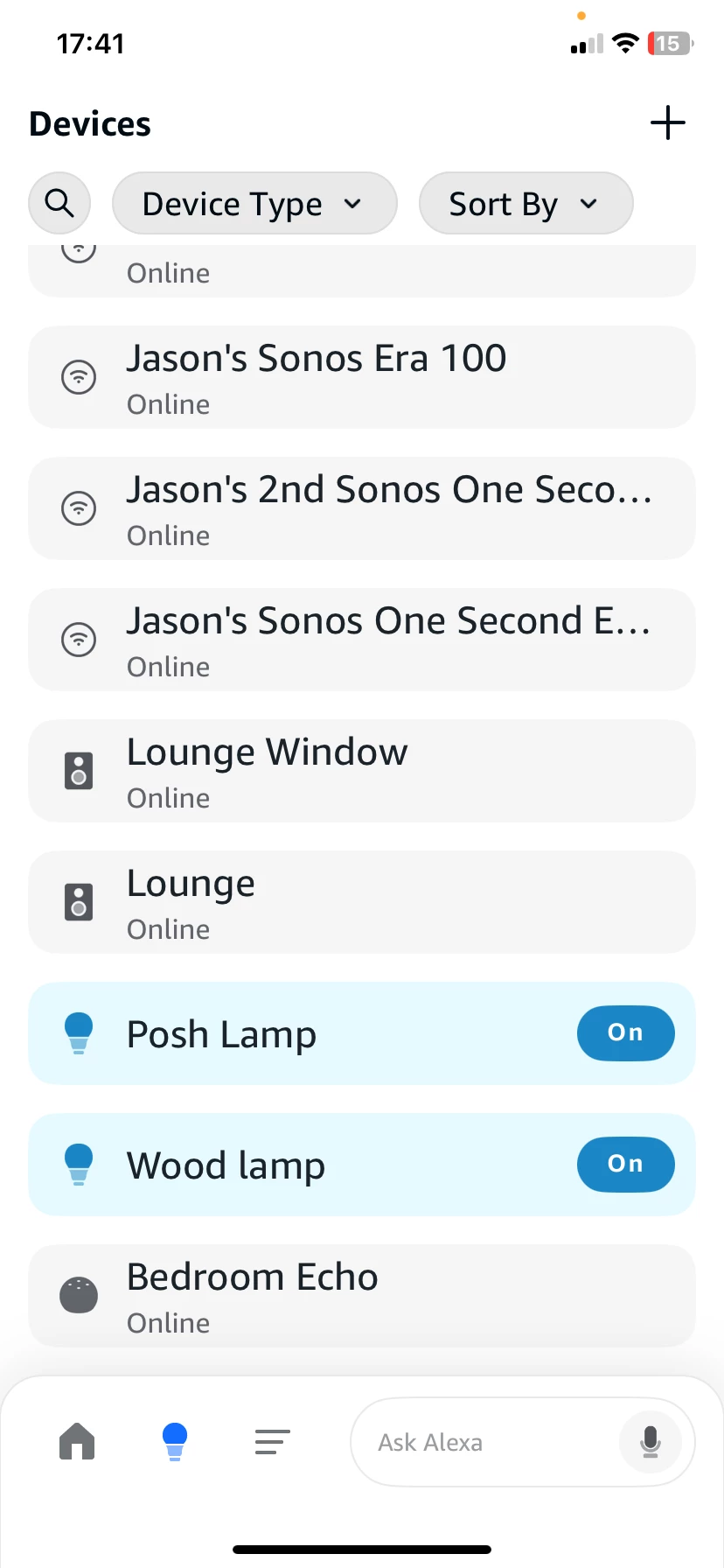Viewport: 724px width, 1568px height.
Task: Activate the Alexa microphone
Action: coord(650,1442)
